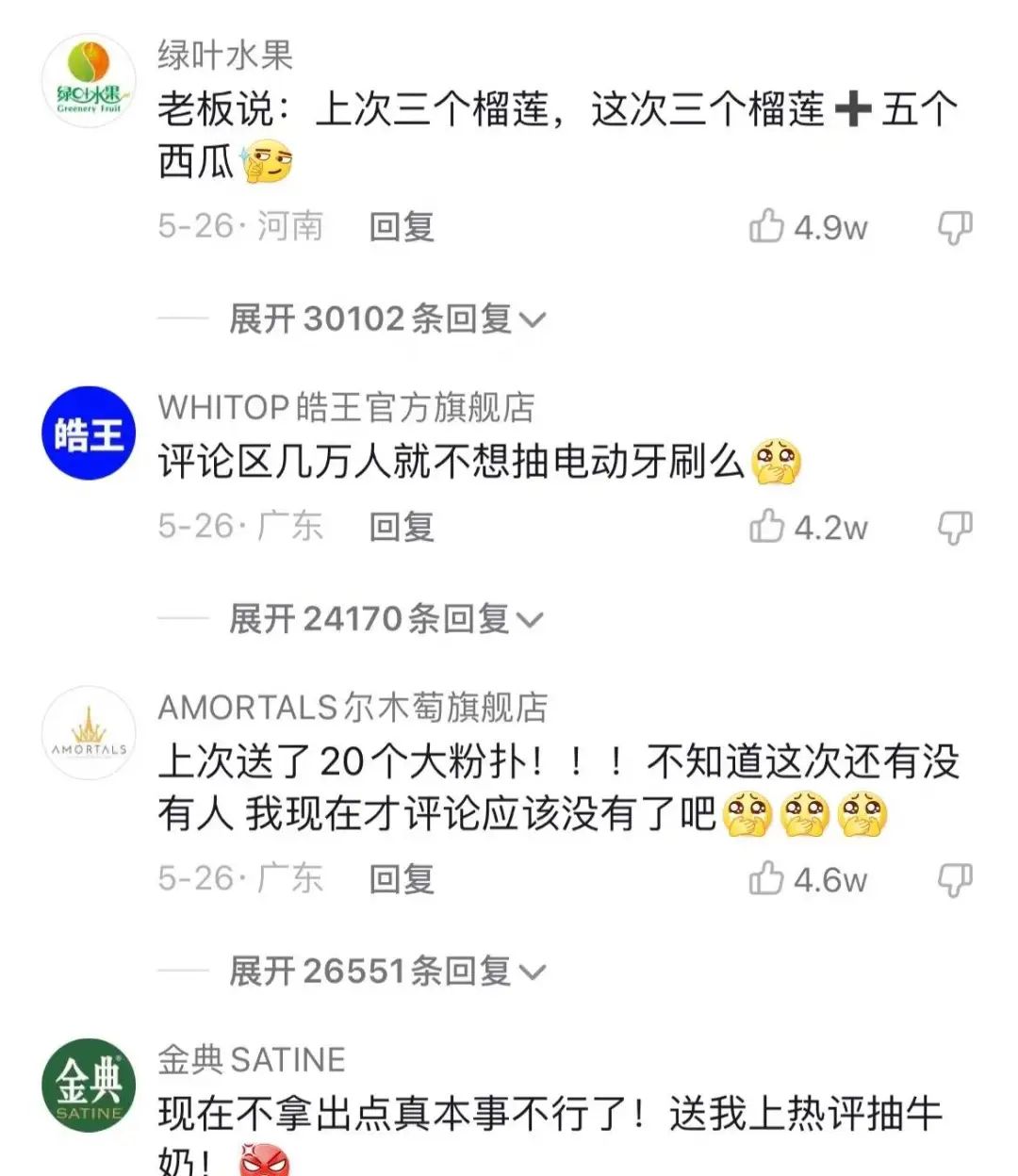1018x1176 pixels.
Task: Open 绿叶水果 profile avatar
Action: (89, 82)
